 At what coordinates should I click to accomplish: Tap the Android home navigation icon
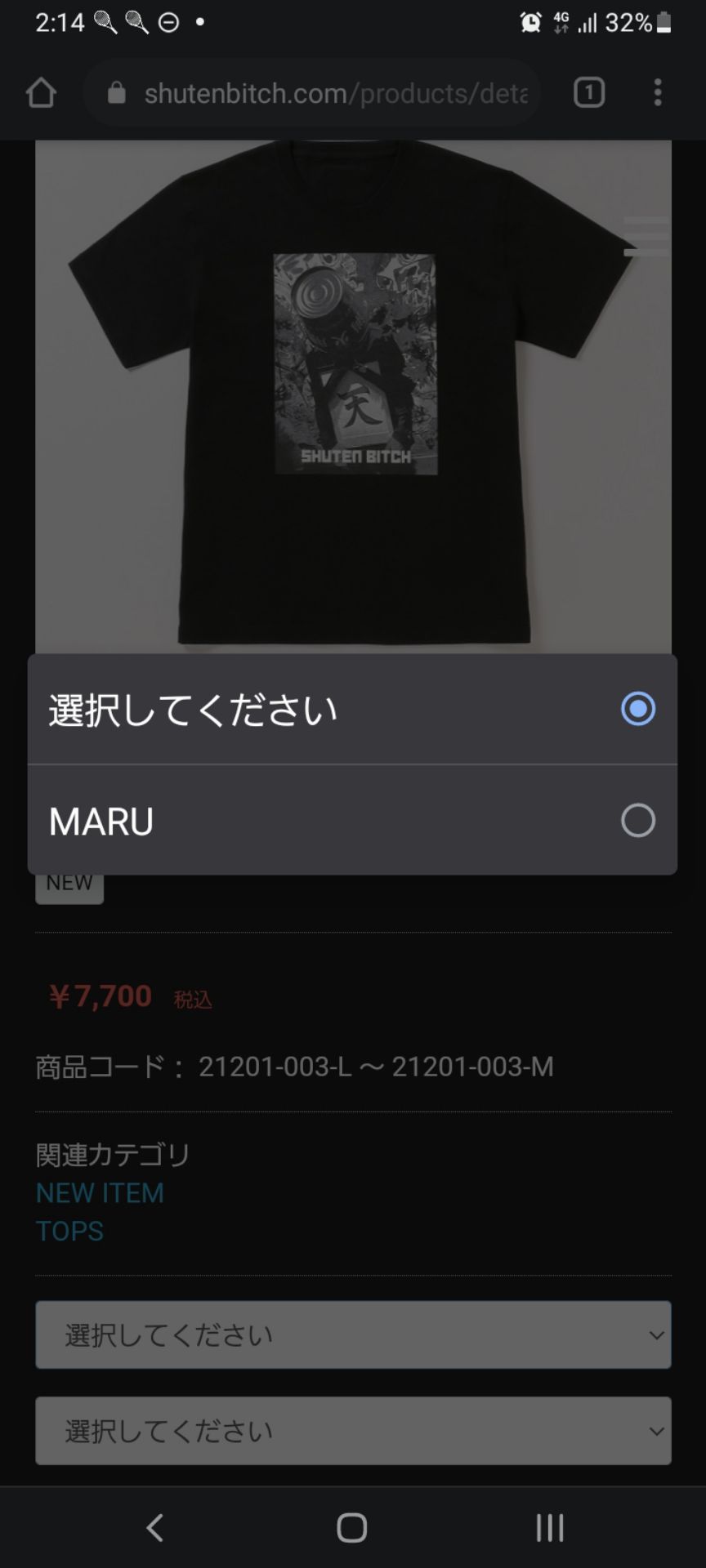(350, 1529)
